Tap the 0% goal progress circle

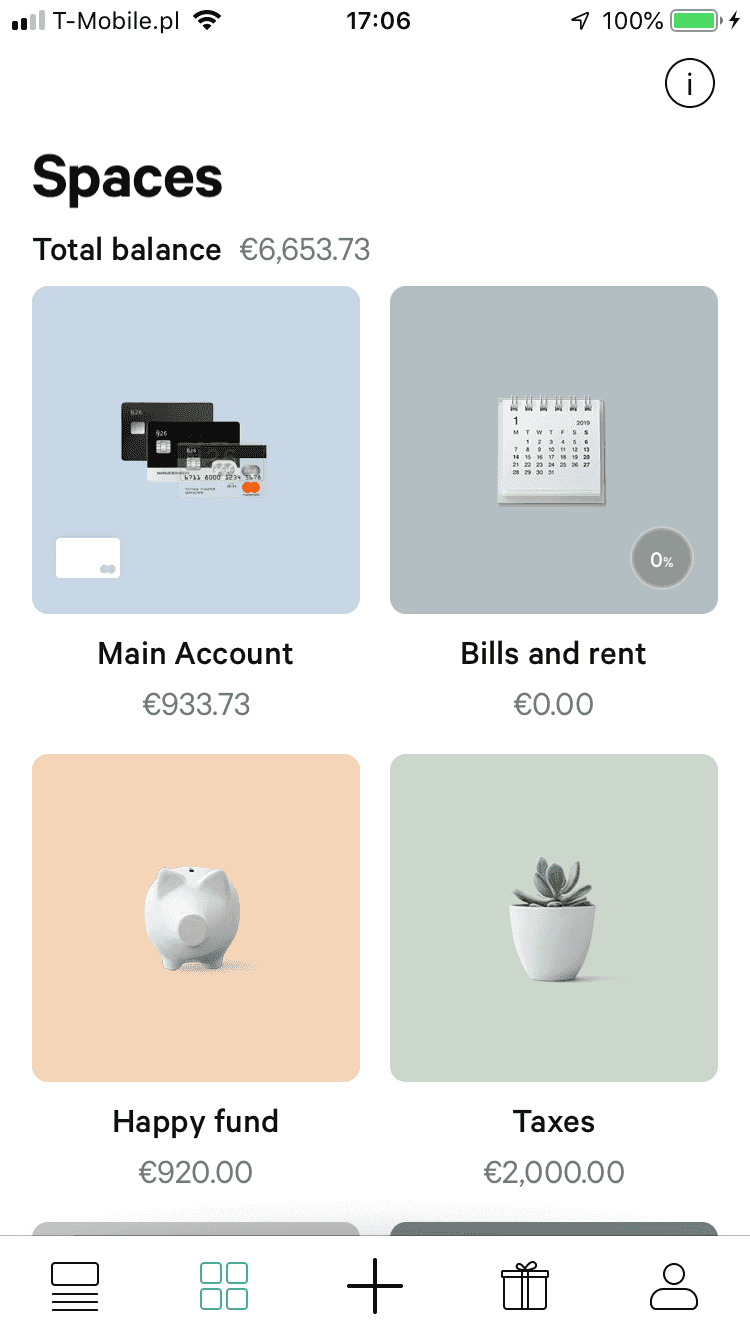tap(661, 558)
